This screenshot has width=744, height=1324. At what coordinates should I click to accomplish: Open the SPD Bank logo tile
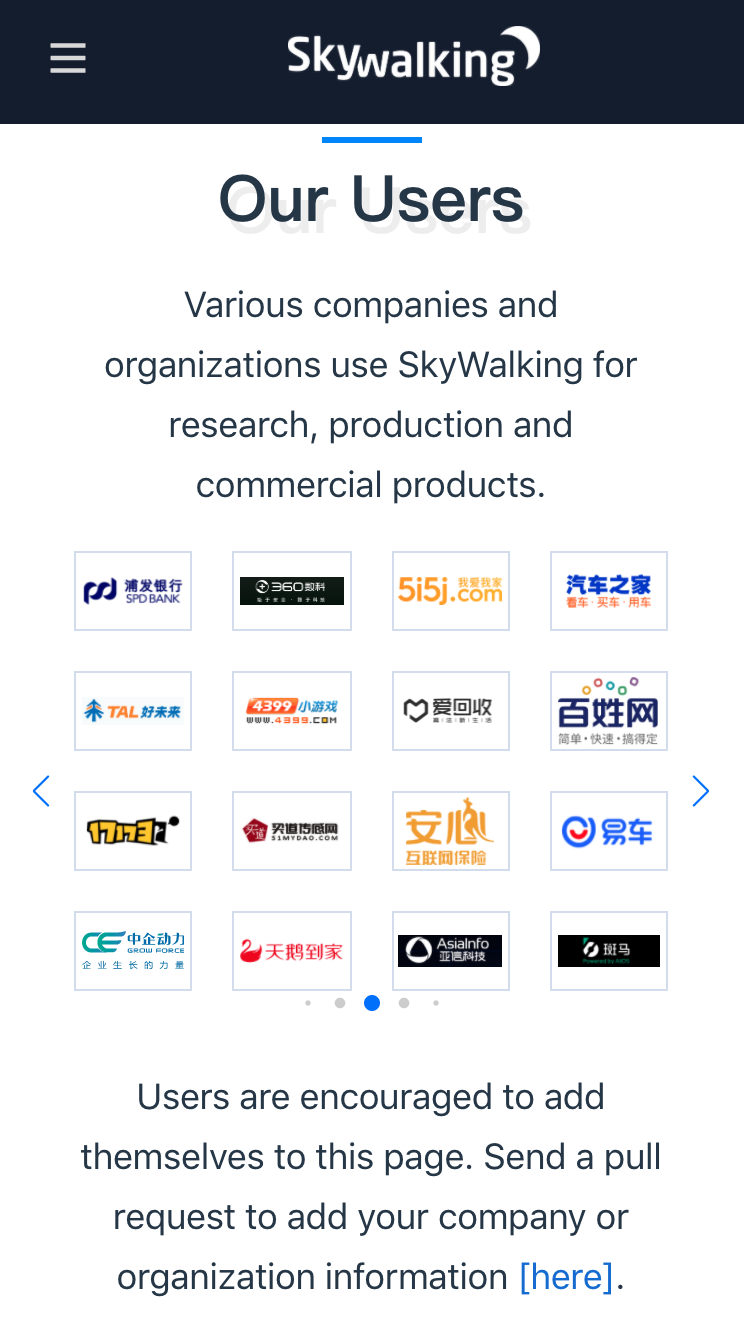tap(133, 591)
